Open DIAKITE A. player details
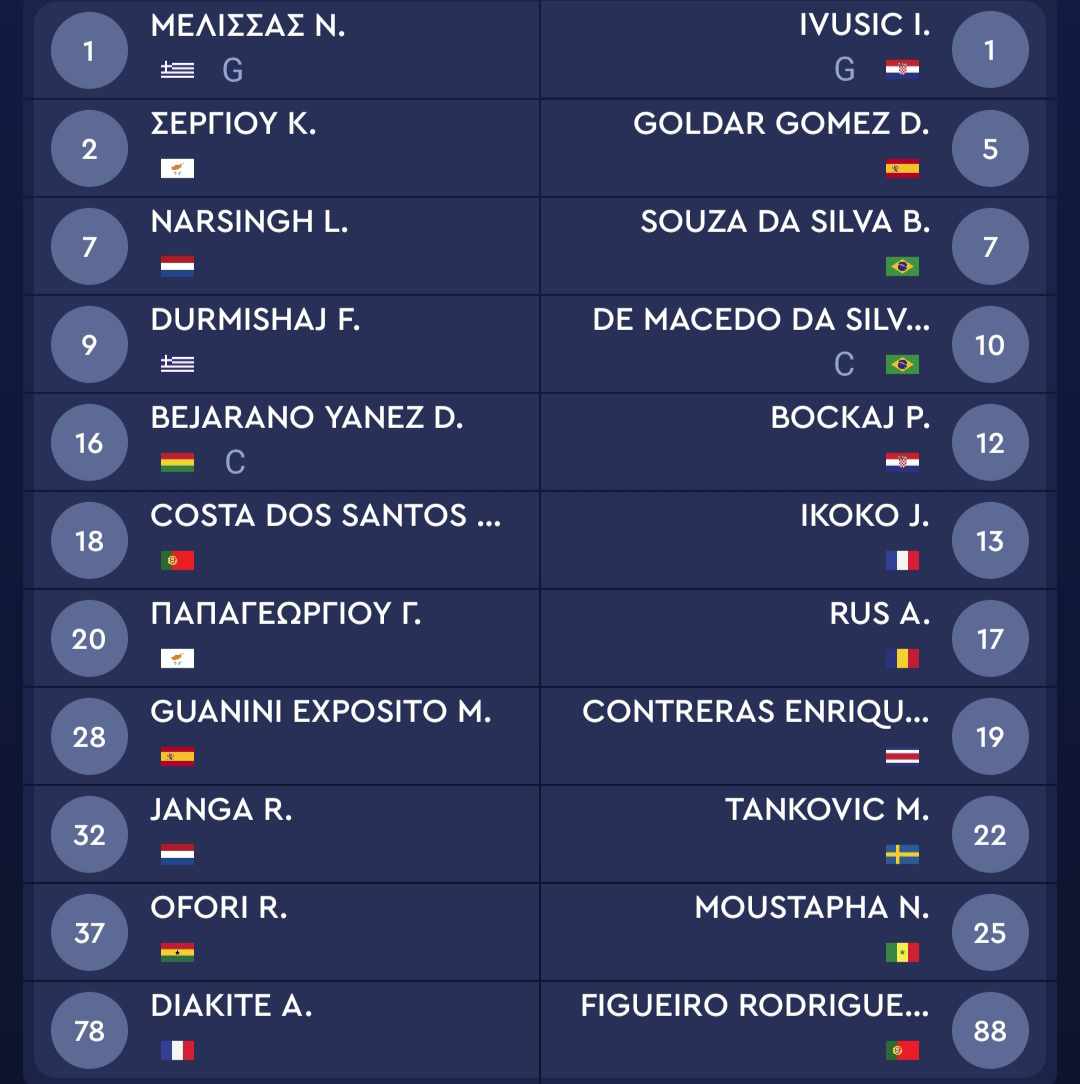The image size is (1080, 1084). tap(286, 1031)
